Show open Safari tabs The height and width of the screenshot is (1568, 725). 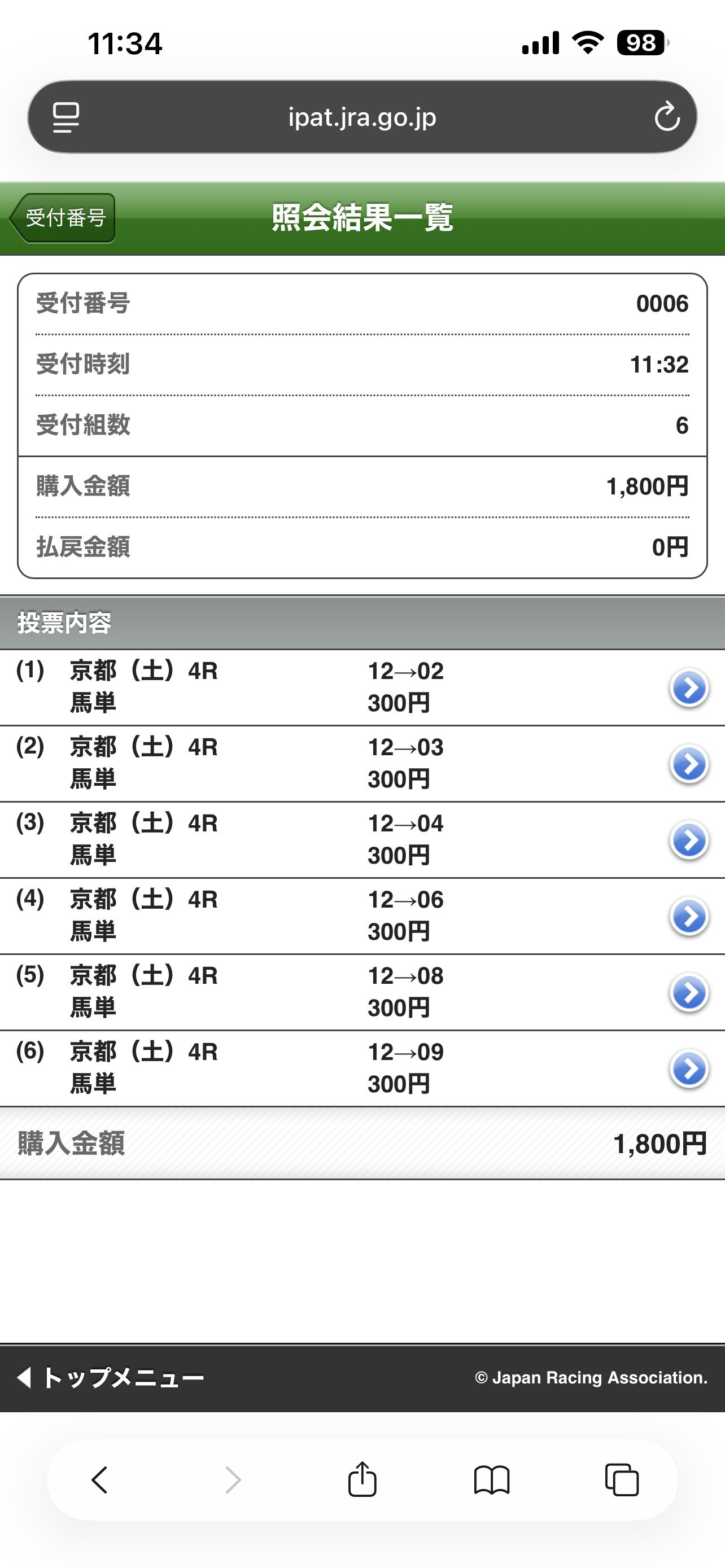(622, 1480)
